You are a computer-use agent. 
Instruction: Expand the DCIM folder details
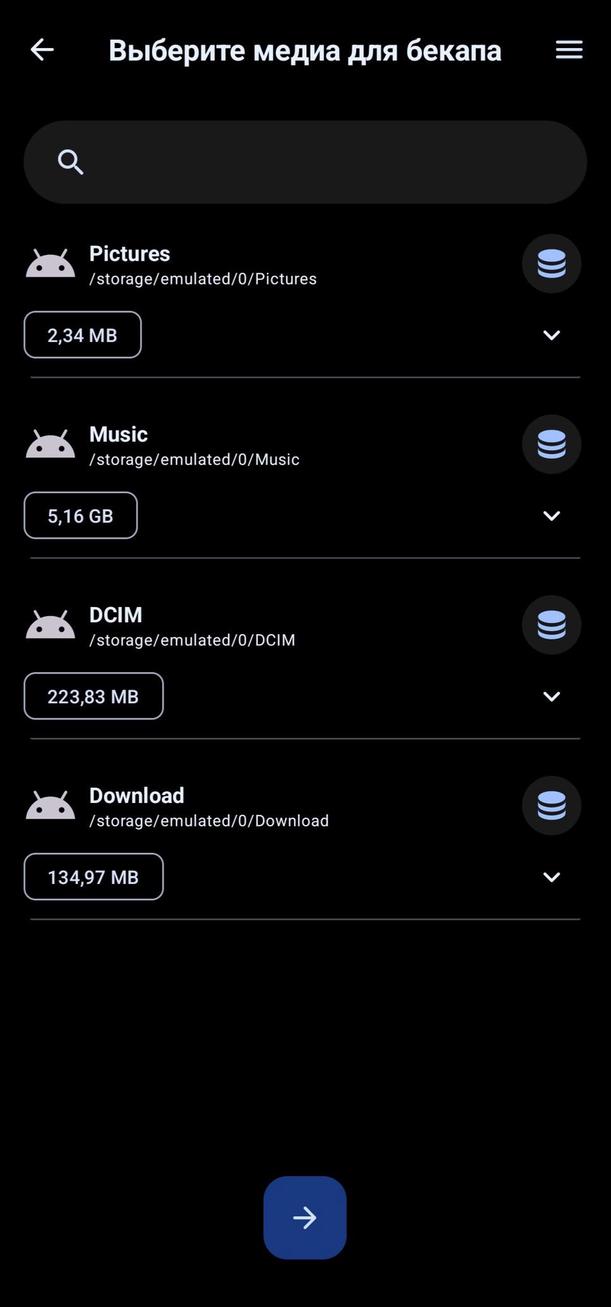click(551, 697)
